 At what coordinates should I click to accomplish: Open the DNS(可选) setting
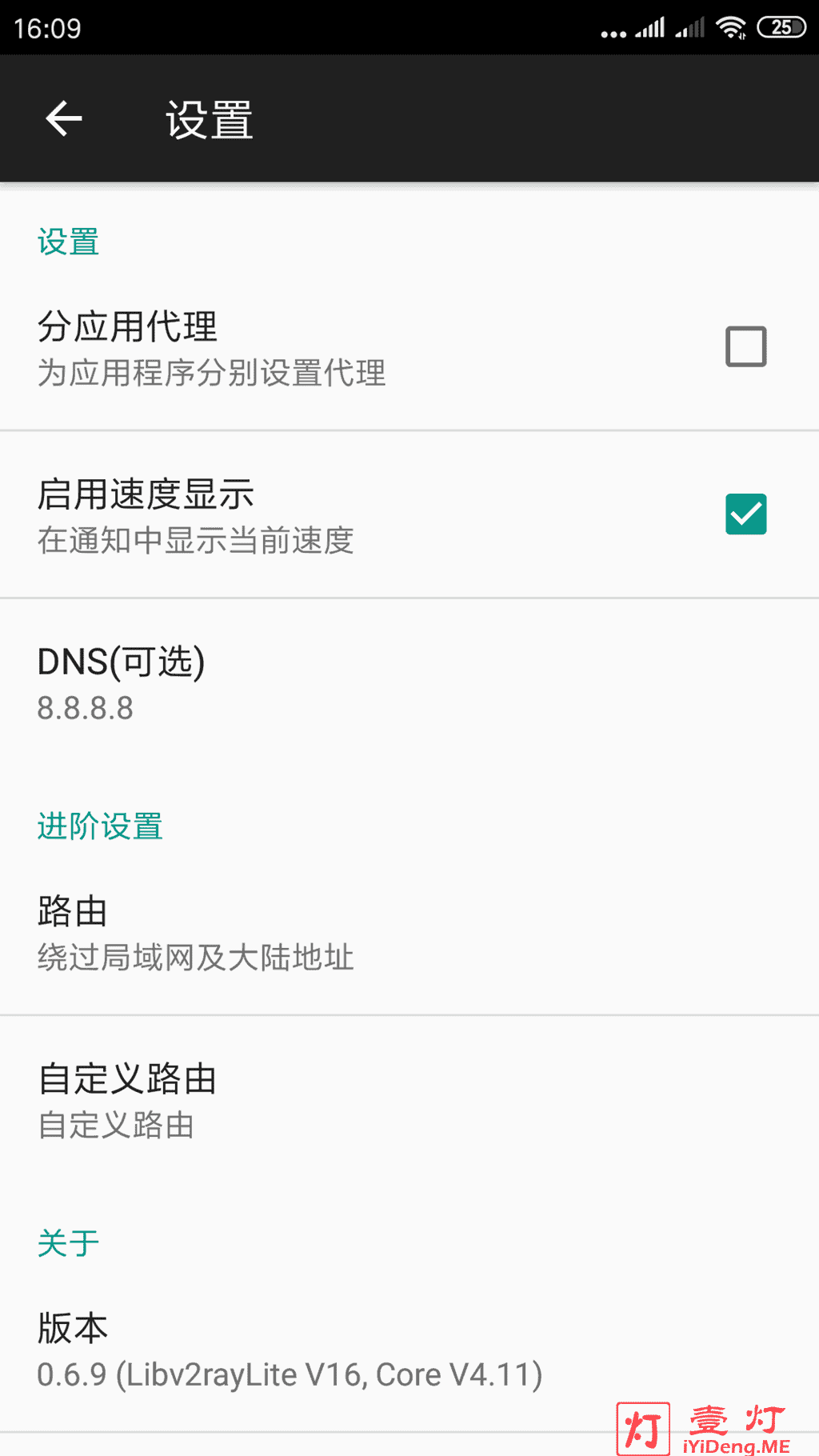click(x=409, y=682)
